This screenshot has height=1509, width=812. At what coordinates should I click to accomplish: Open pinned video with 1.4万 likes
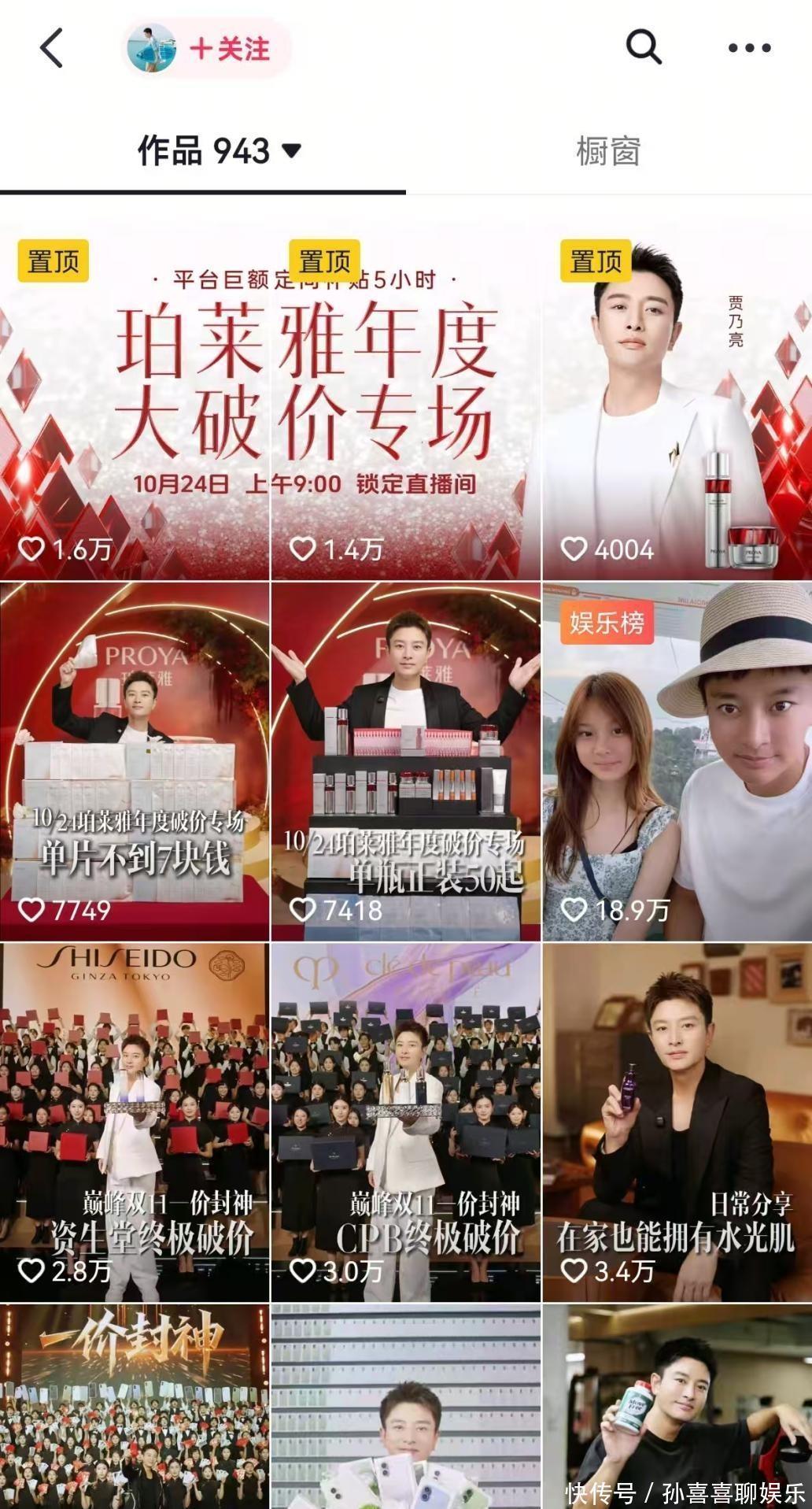click(x=406, y=401)
